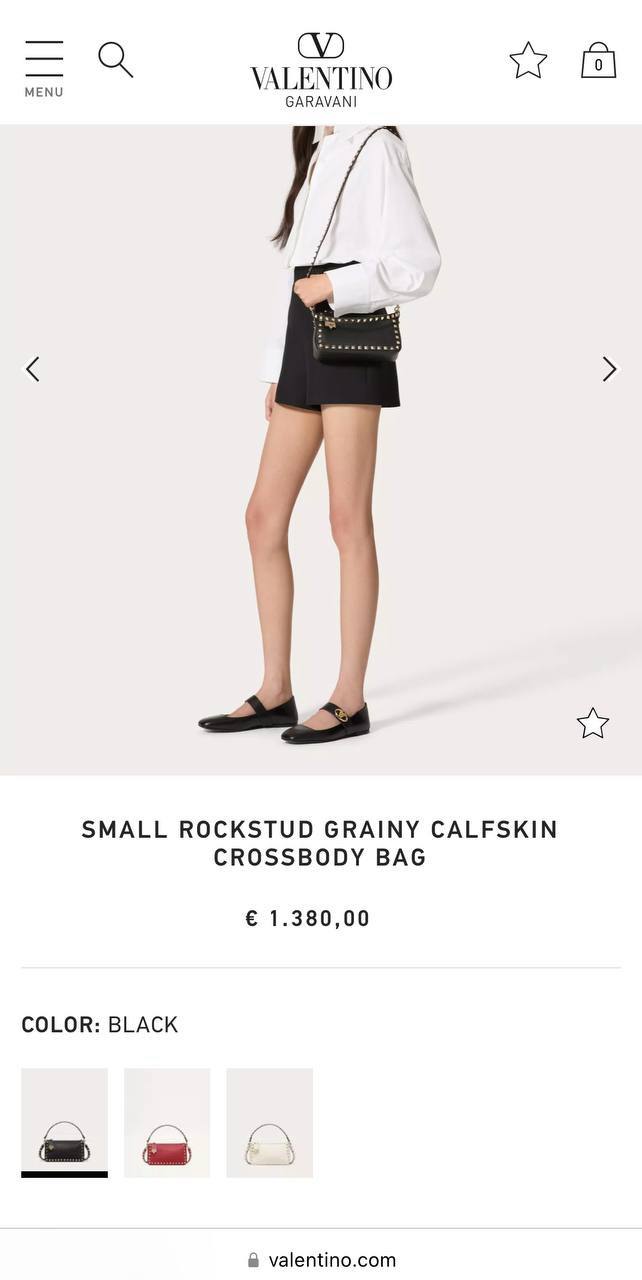
Task: Add this bag to wishlist
Action: (592, 723)
